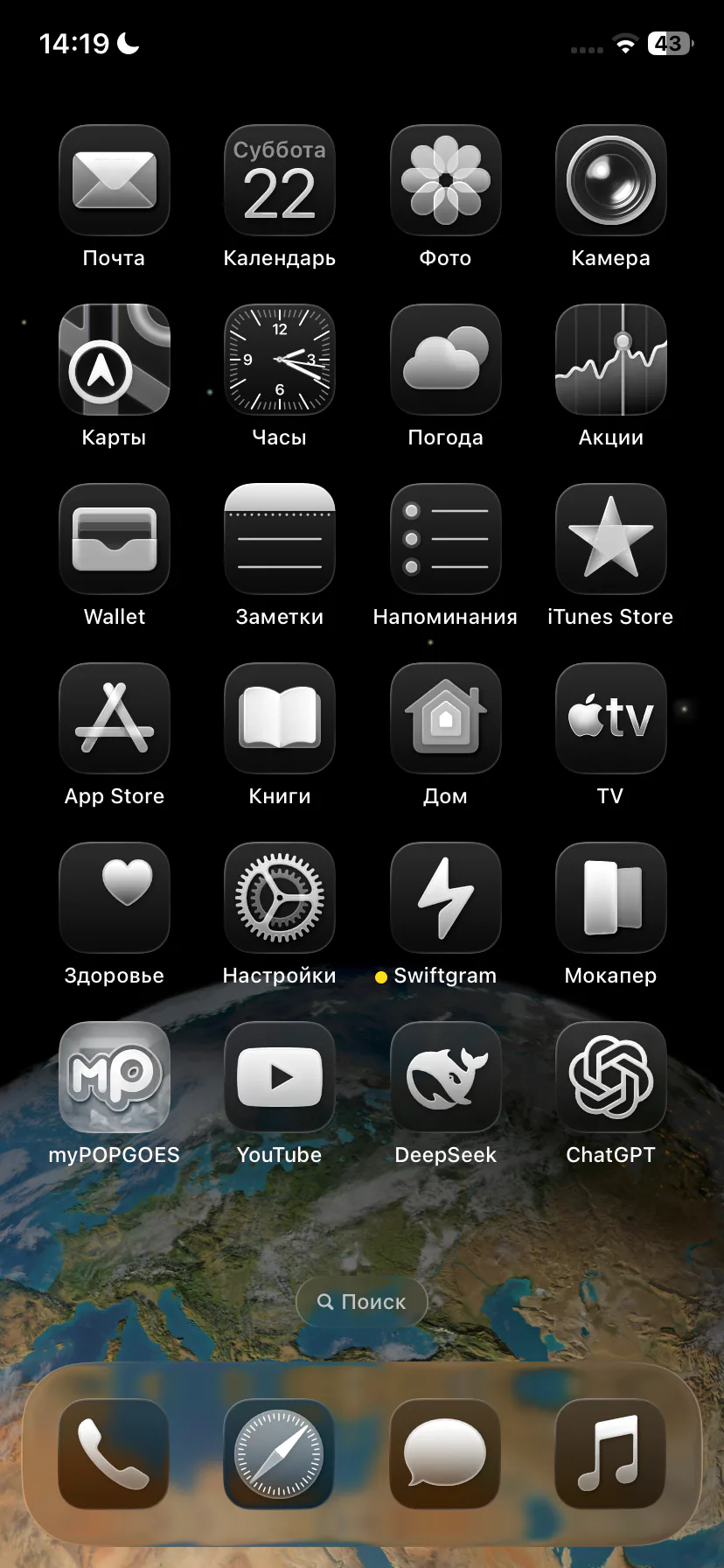This screenshot has width=724, height=1568.
Task: Launch Safari from the dock
Action: [x=279, y=1453]
